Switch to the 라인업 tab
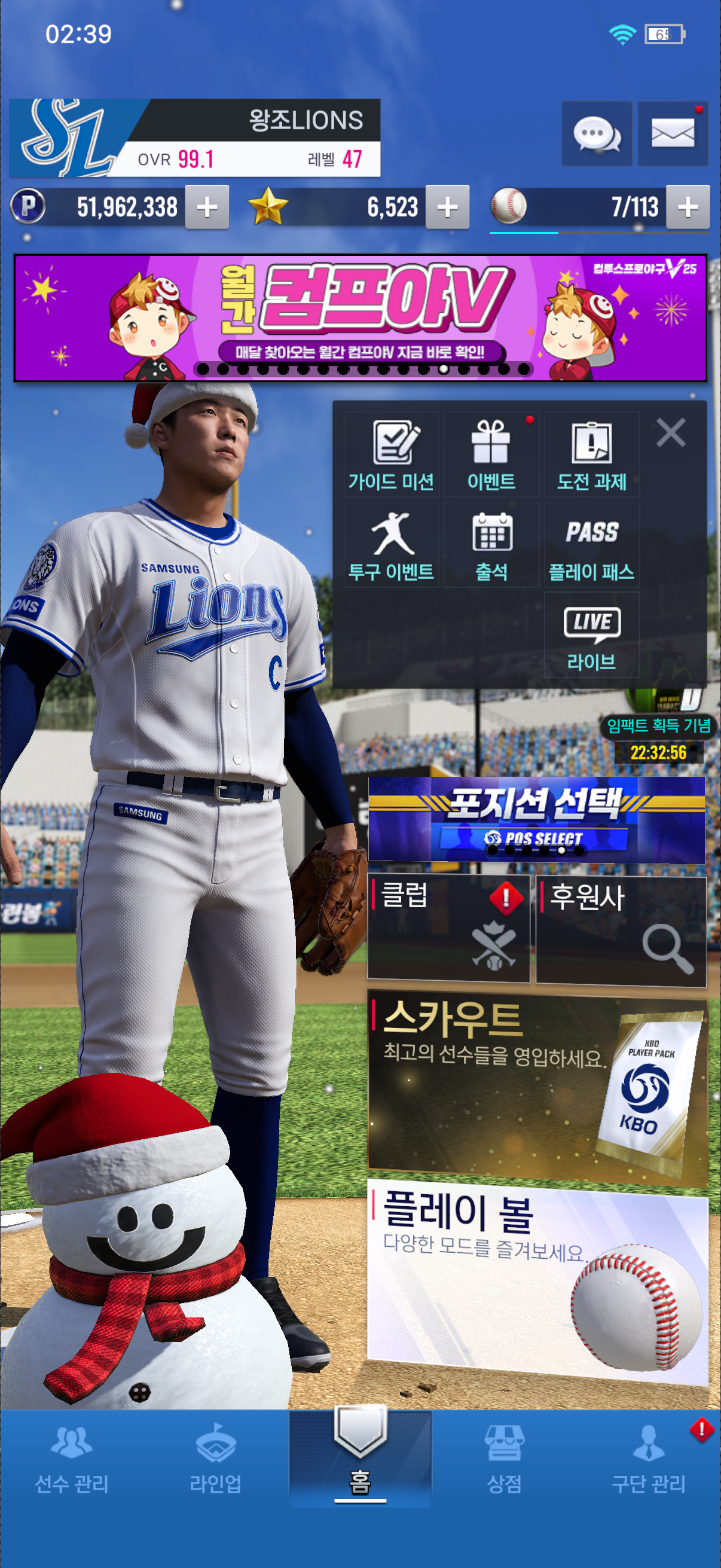This screenshot has height=1568, width=721. tap(215, 1460)
